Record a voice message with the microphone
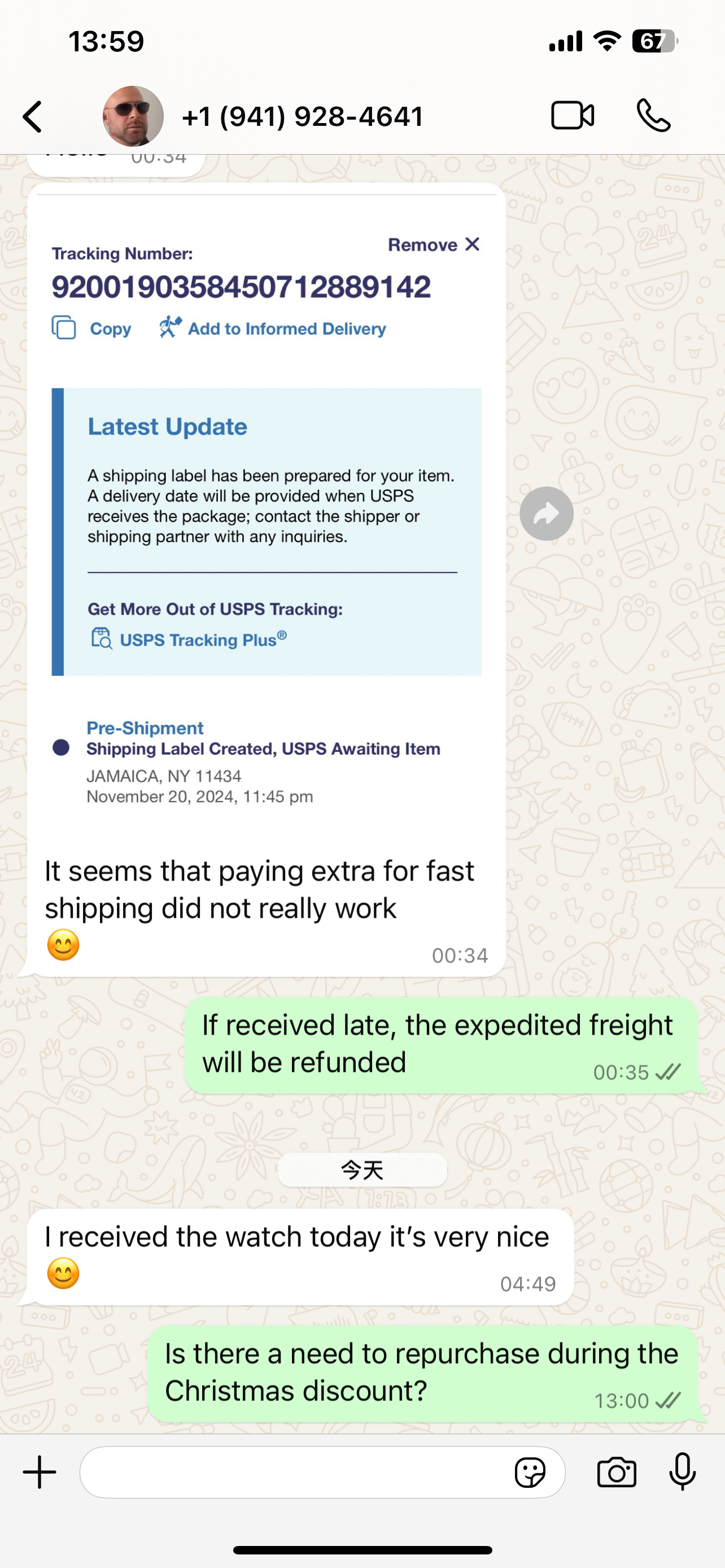 (682, 1472)
